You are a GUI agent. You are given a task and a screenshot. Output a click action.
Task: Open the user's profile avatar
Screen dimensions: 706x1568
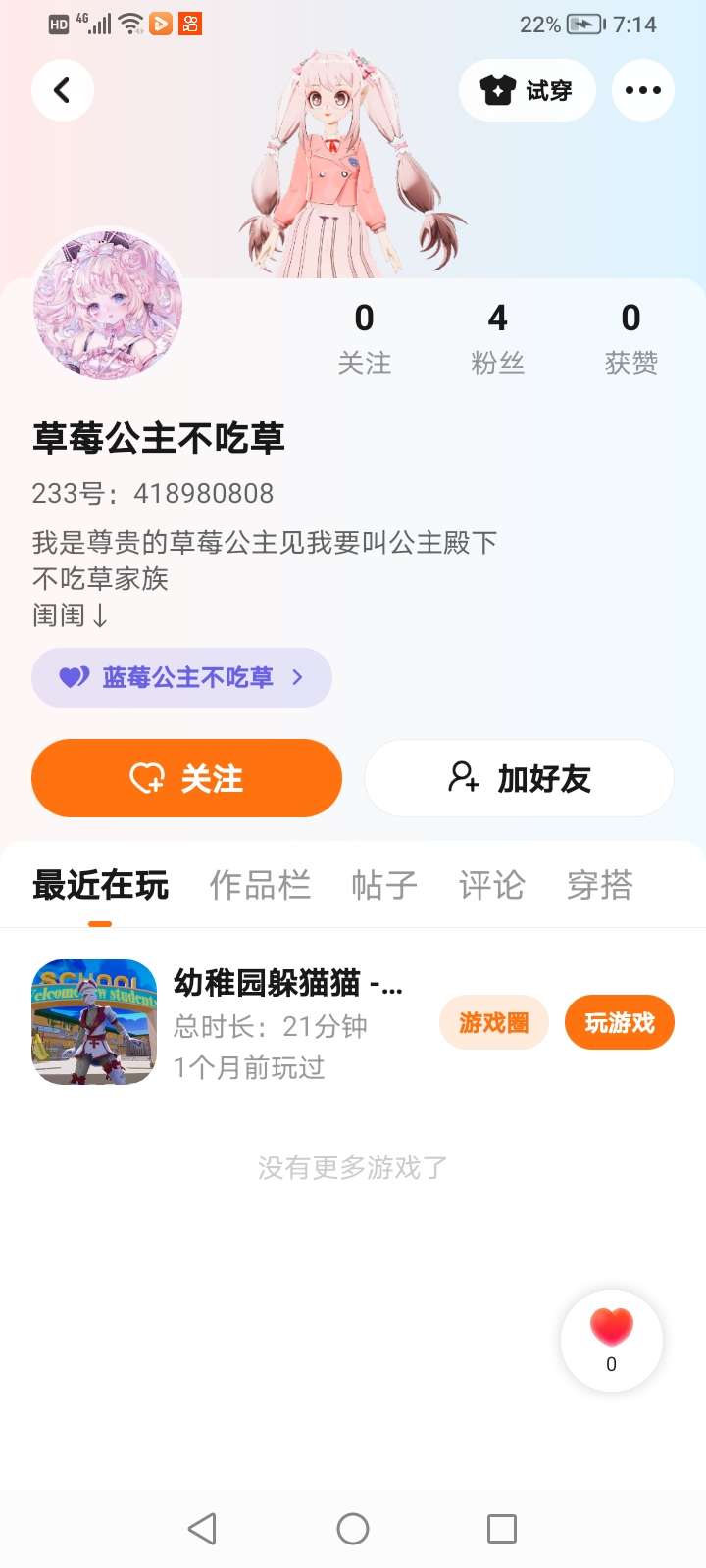[108, 304]
